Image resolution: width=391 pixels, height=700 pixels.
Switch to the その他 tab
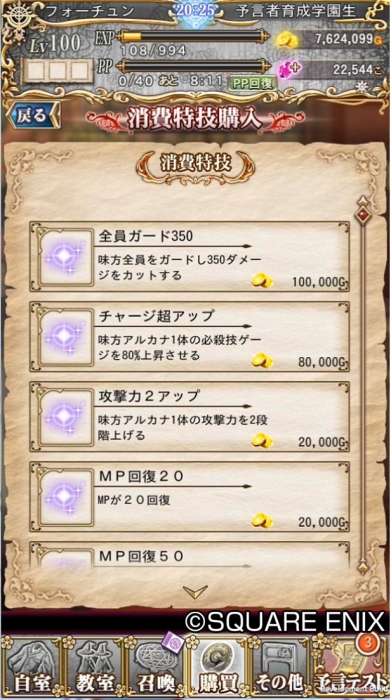click(x=280, y=669)
